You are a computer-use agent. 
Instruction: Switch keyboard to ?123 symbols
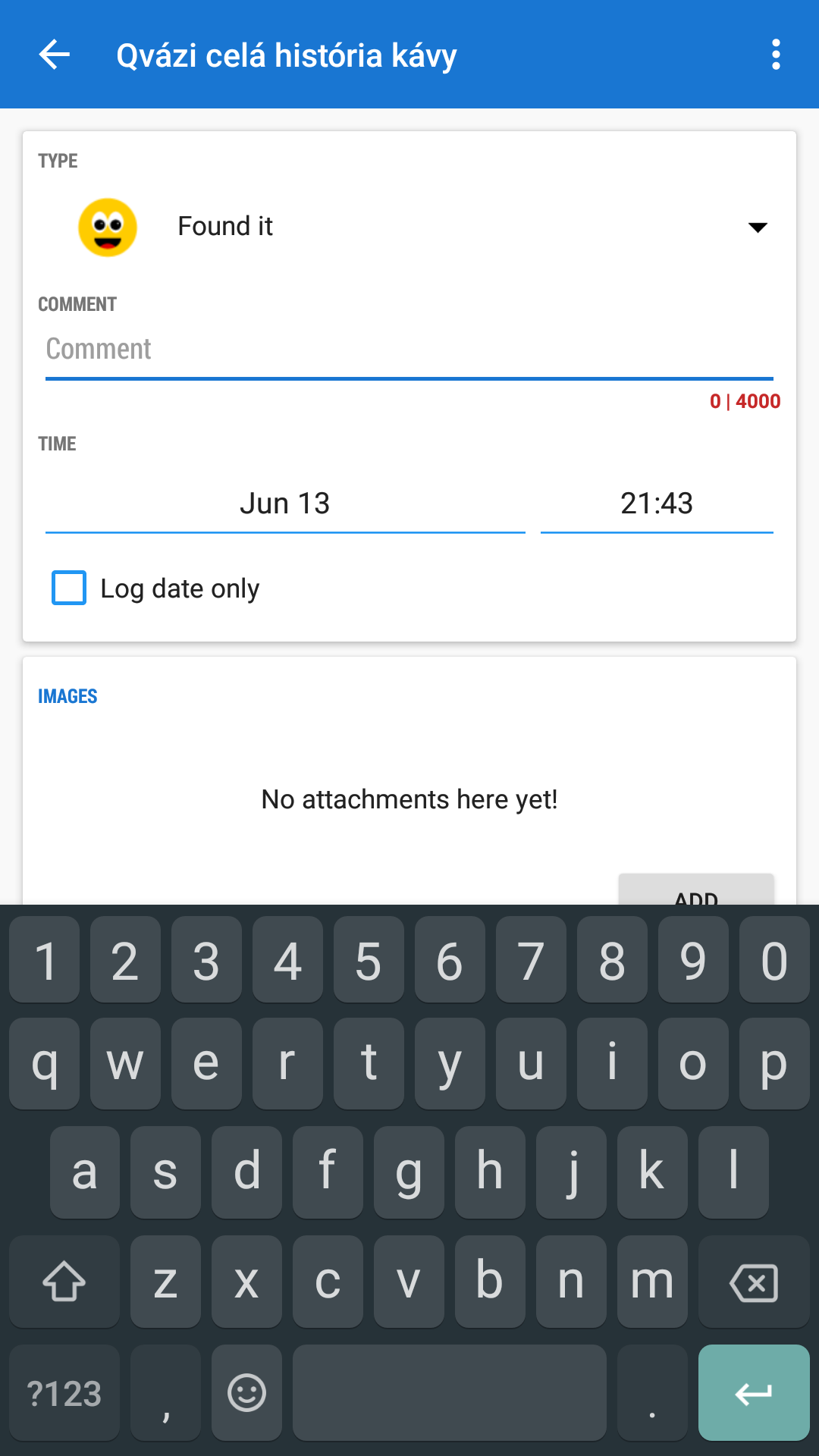(64, 1393)
